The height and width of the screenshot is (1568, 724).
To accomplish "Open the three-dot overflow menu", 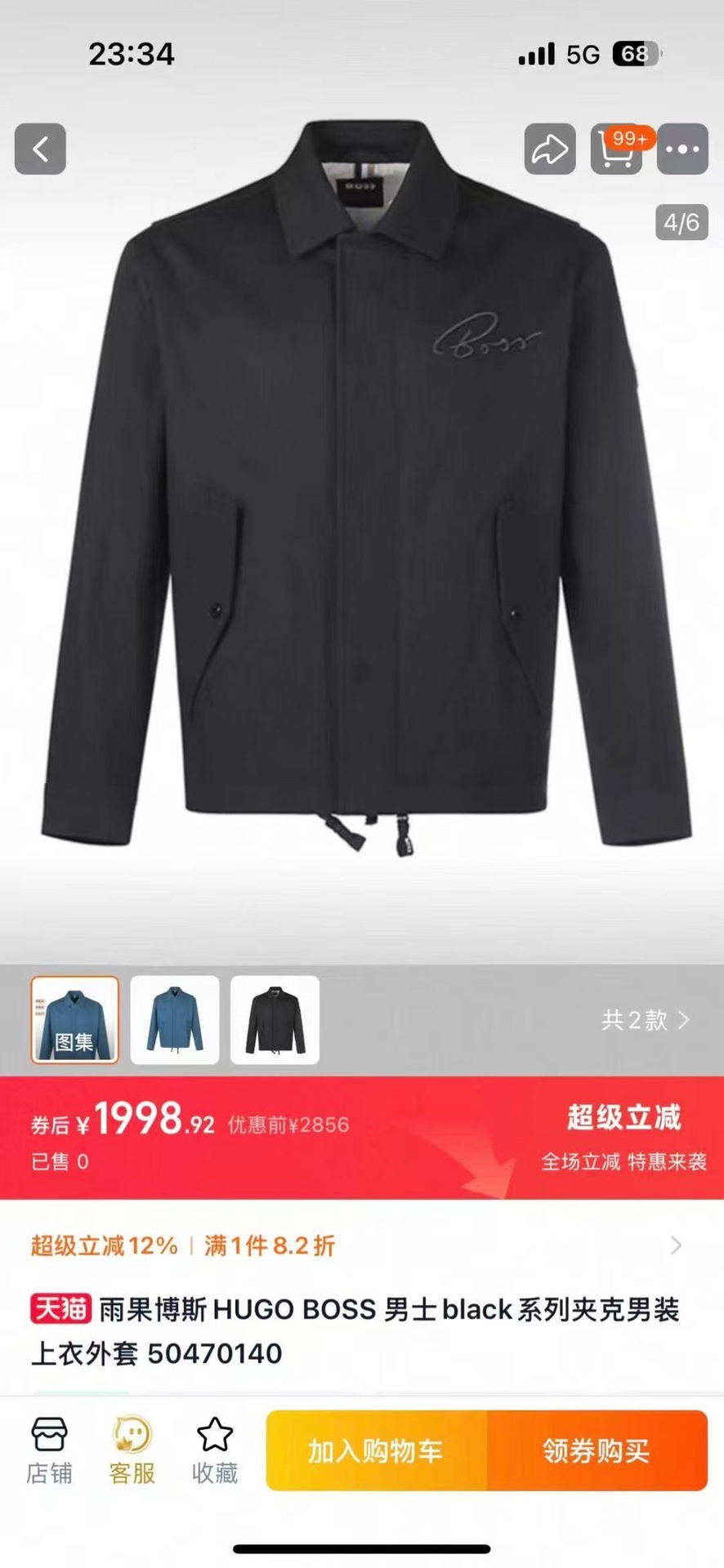I will pyautogui.click(x=682, y=149).
